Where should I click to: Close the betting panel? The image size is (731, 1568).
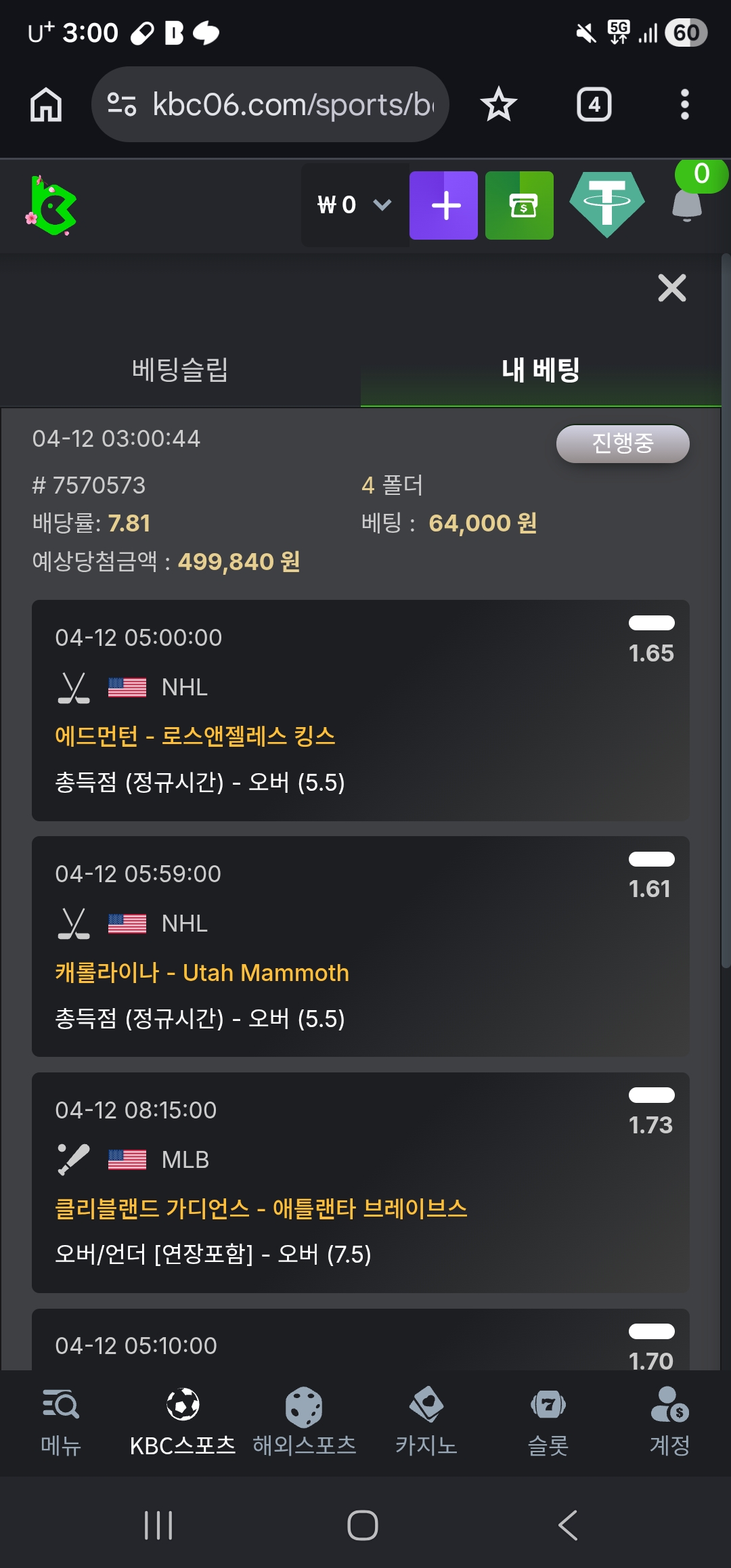coord(671,288)
